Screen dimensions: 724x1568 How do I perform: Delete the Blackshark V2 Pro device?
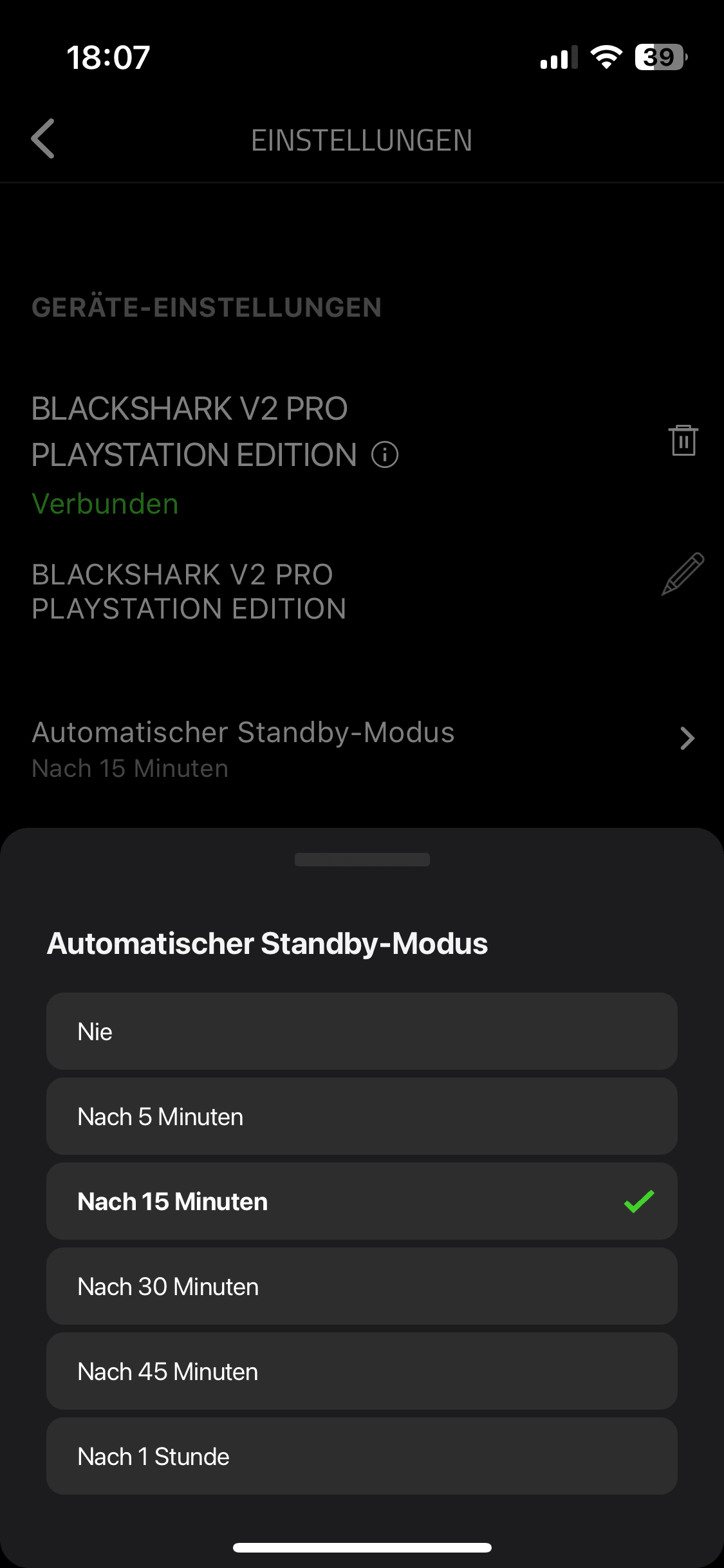click(683, 441)
